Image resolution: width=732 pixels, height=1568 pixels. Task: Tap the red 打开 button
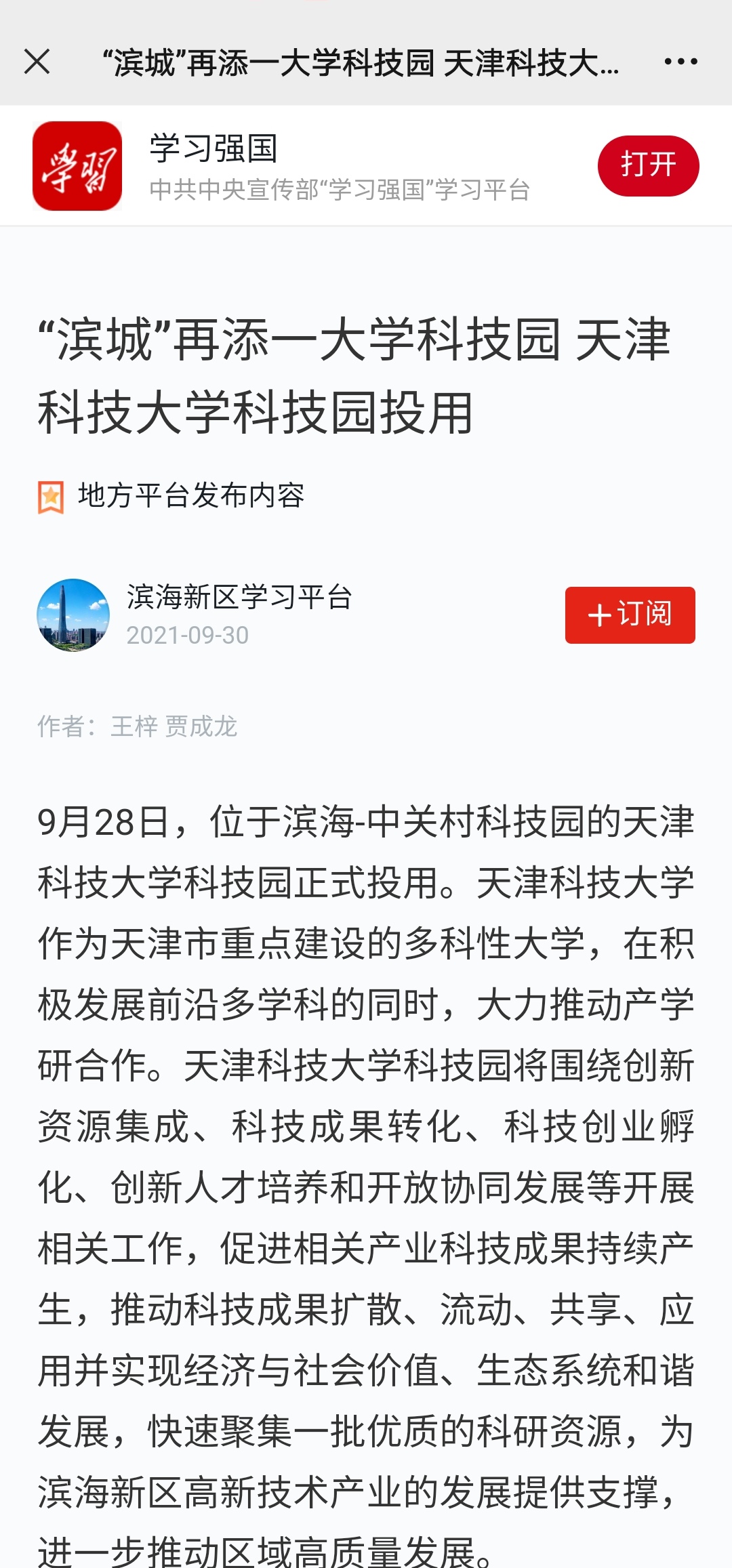coord(647,165)
